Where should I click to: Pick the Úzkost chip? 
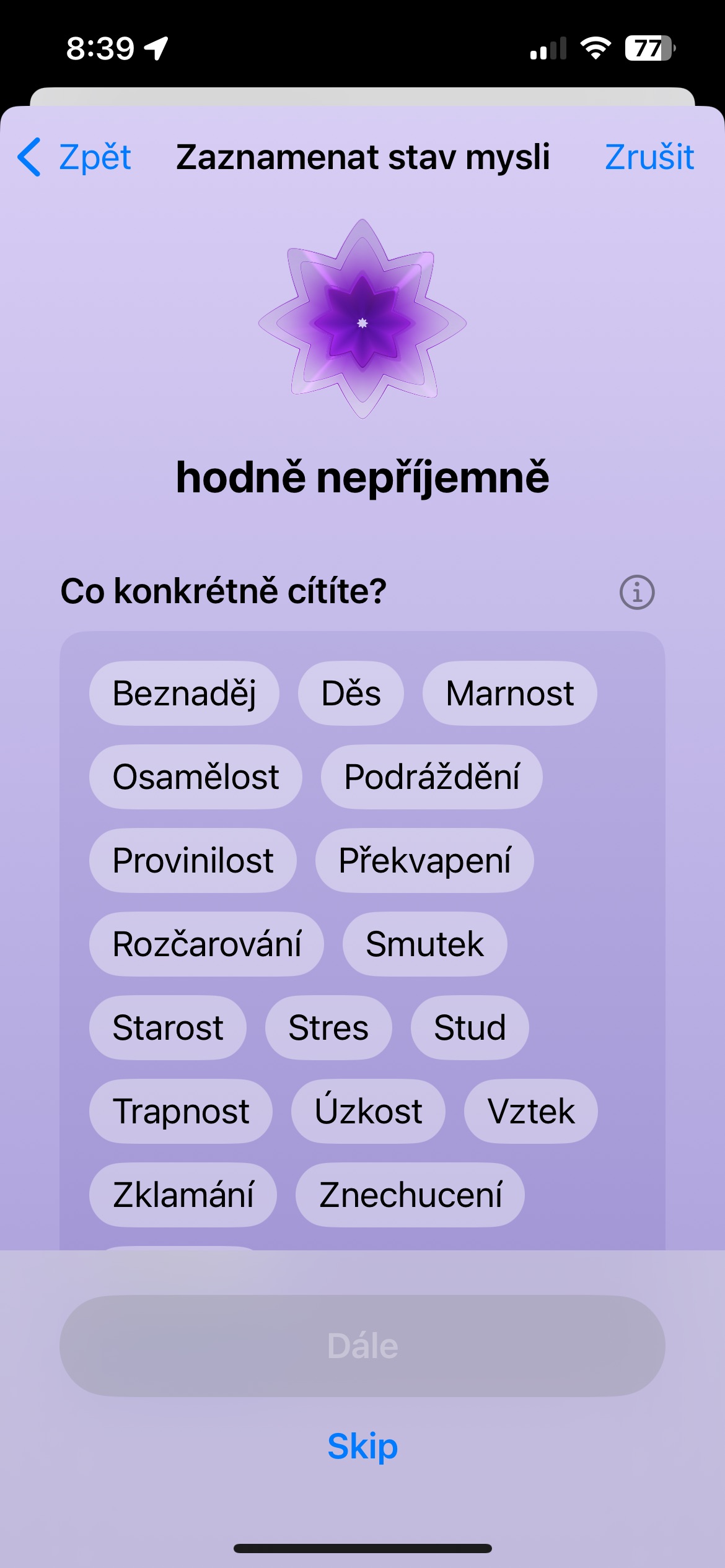(368, 1112)
